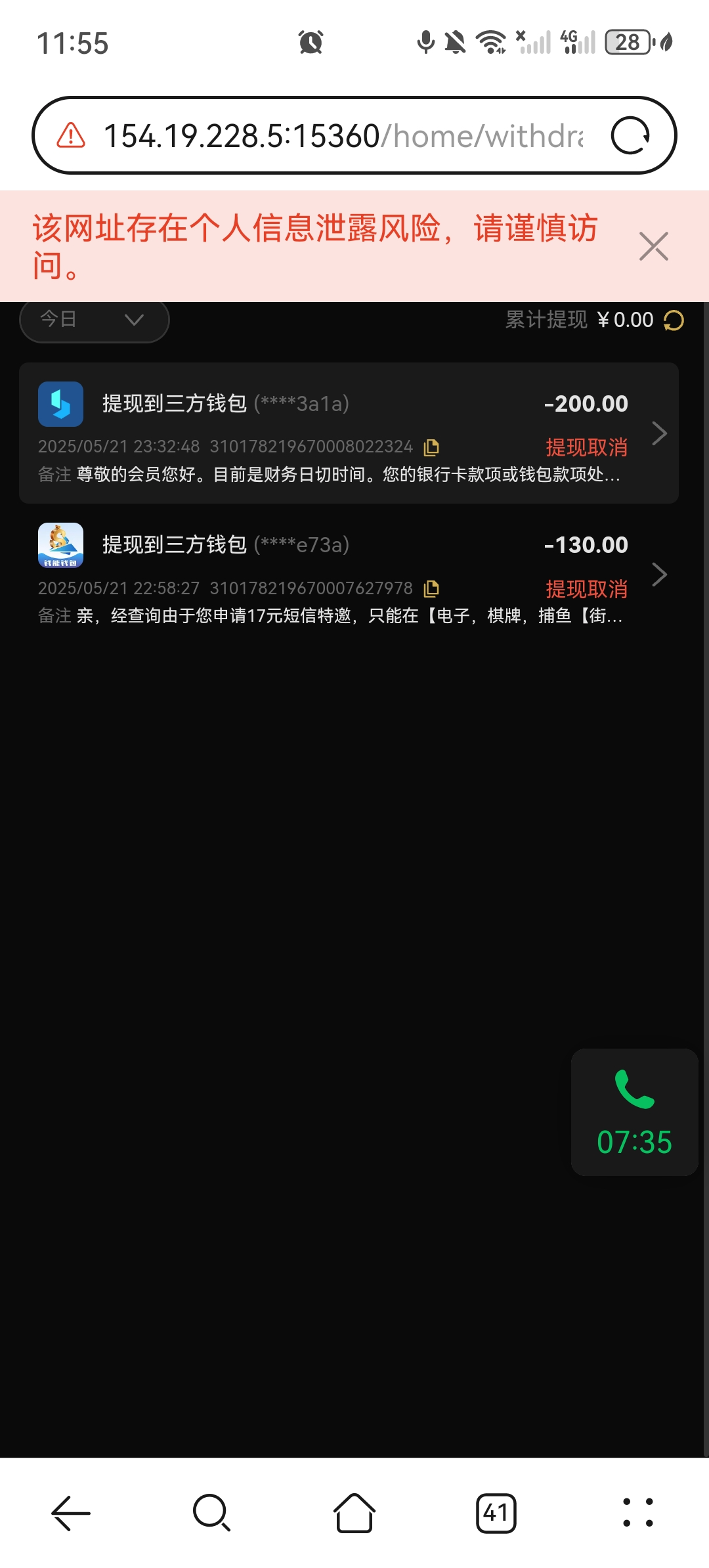Expand details of the -130.00 withdrawal record

pos(660,575)
